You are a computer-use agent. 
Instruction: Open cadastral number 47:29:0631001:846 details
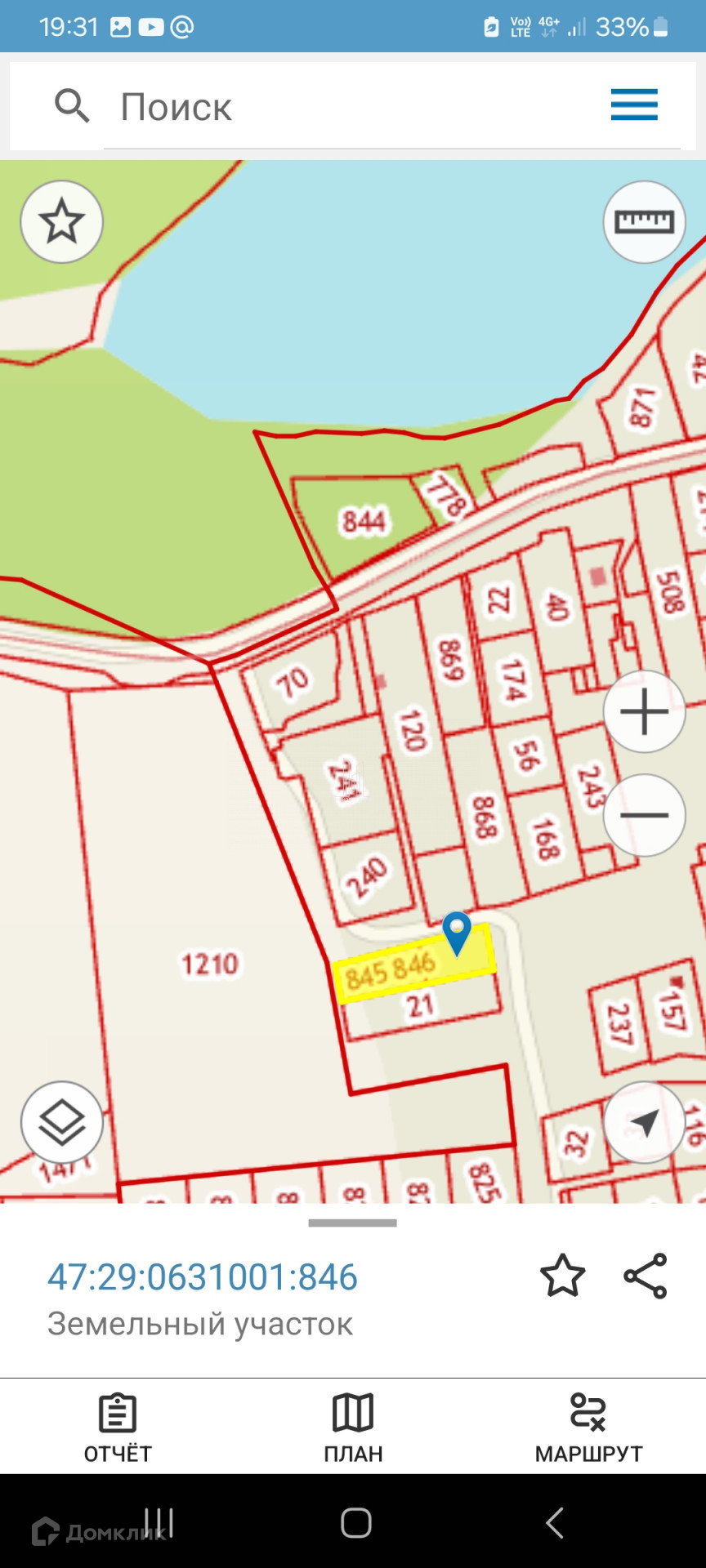pyautogui.click(x=203, y=1277)
